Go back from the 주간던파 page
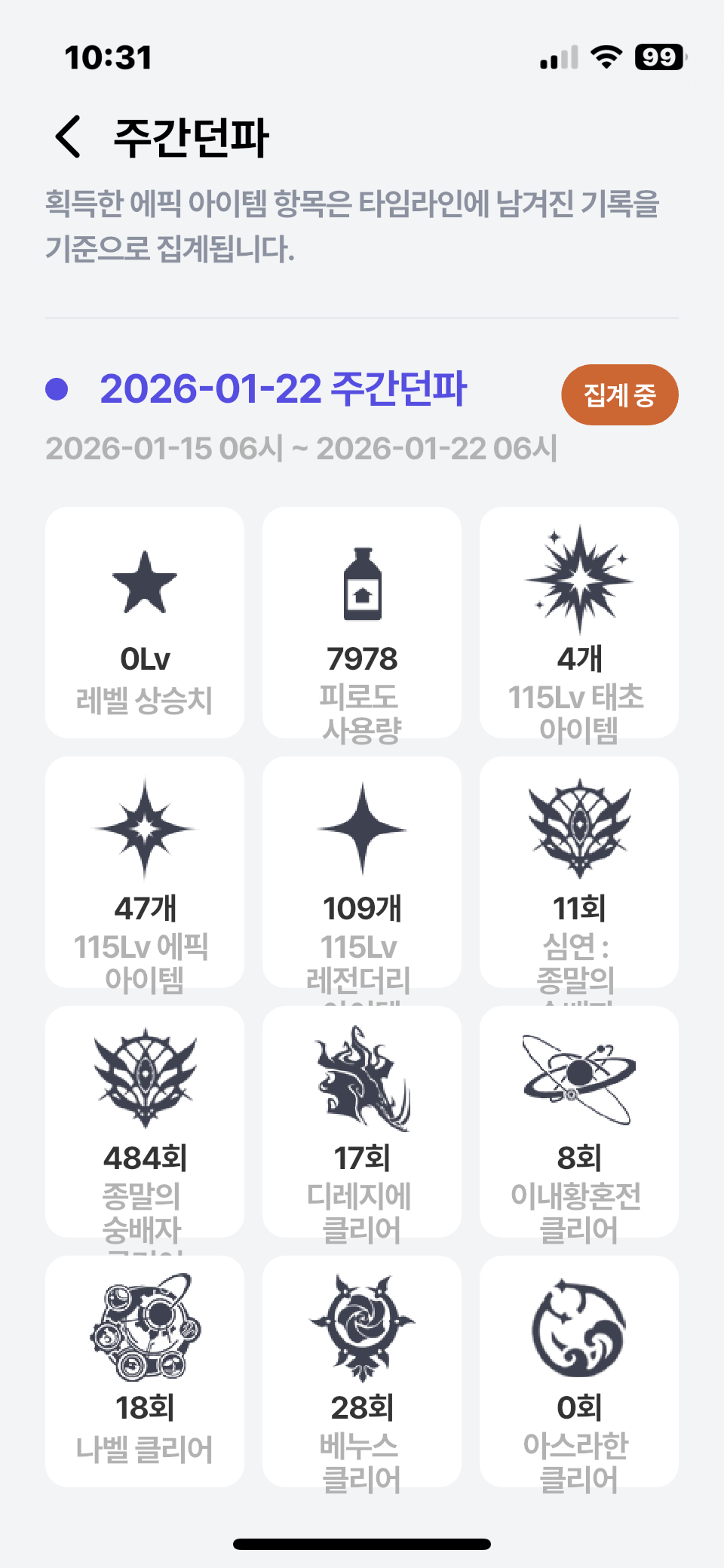This screenshot has width=724, height=1568. point(68,137)
